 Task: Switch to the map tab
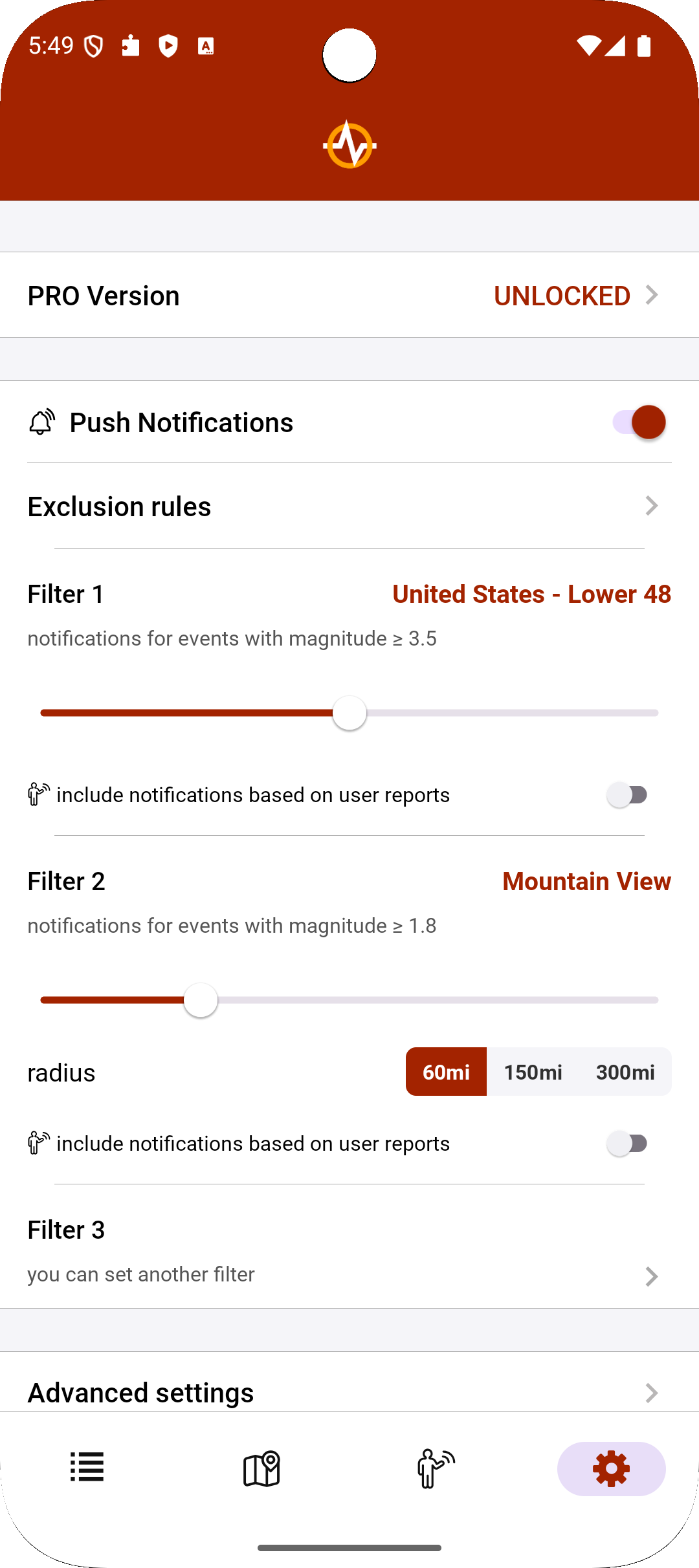[261, 1468]
